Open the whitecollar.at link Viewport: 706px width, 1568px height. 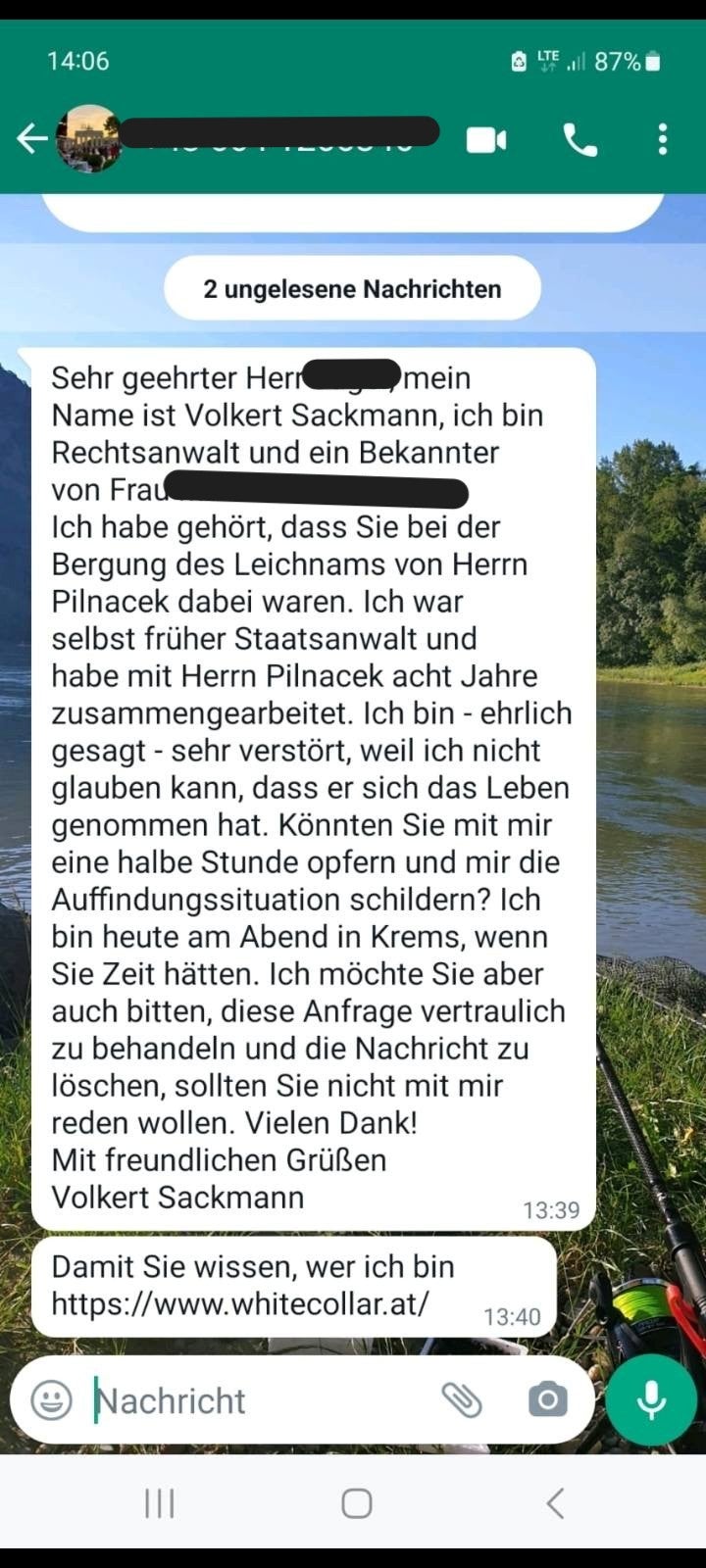tap(240, 1304)
